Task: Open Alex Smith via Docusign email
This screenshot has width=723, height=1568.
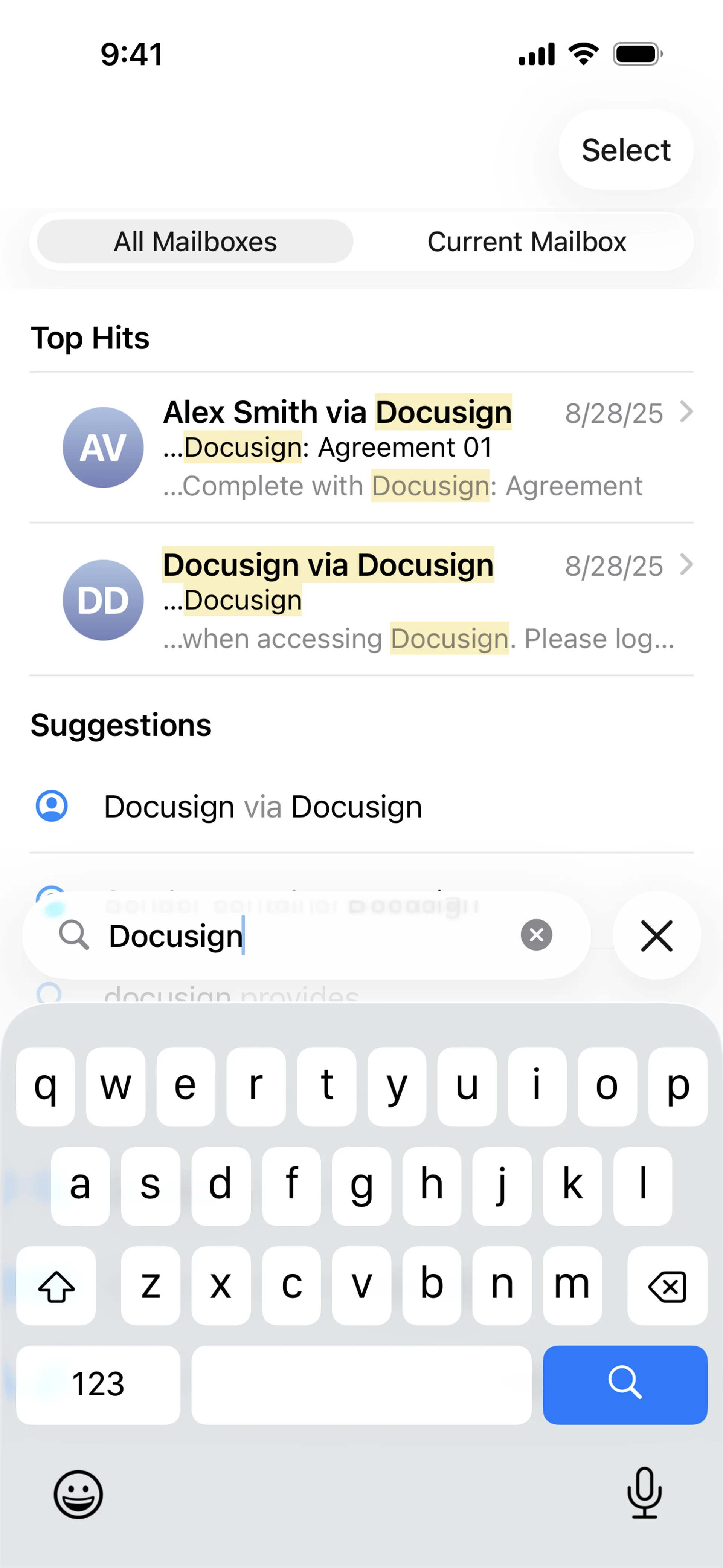Action: pyautogui.click(x=361, y=448)
